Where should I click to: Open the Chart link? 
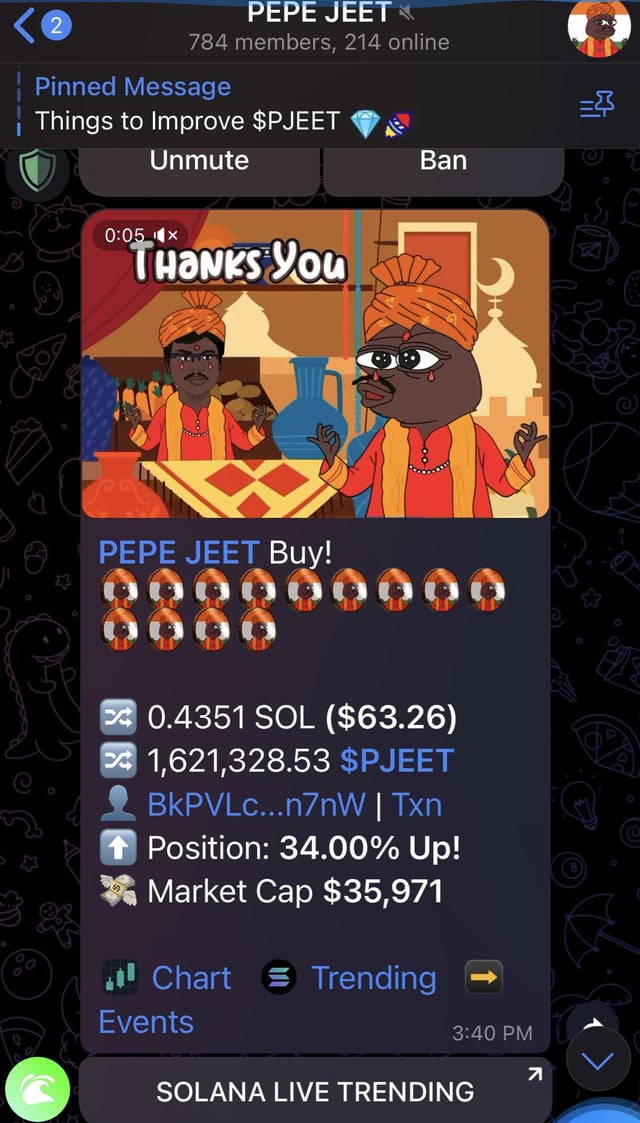point(190,977)
